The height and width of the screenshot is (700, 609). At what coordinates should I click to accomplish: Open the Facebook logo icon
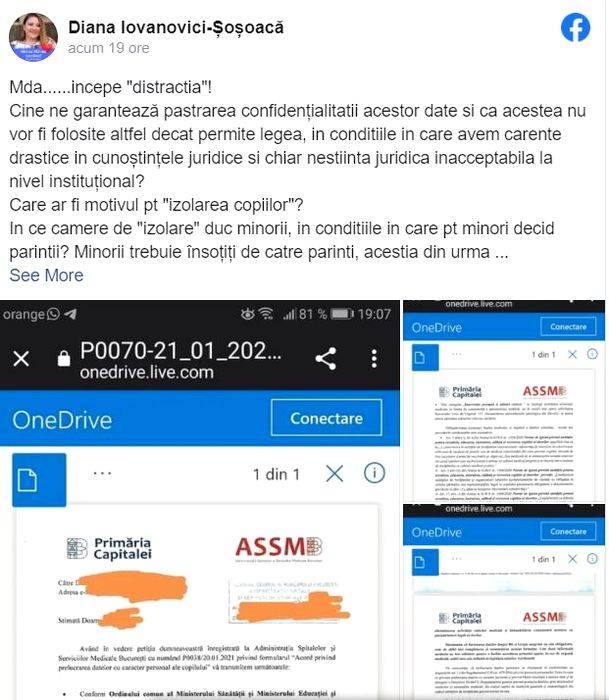click(575, 29)
